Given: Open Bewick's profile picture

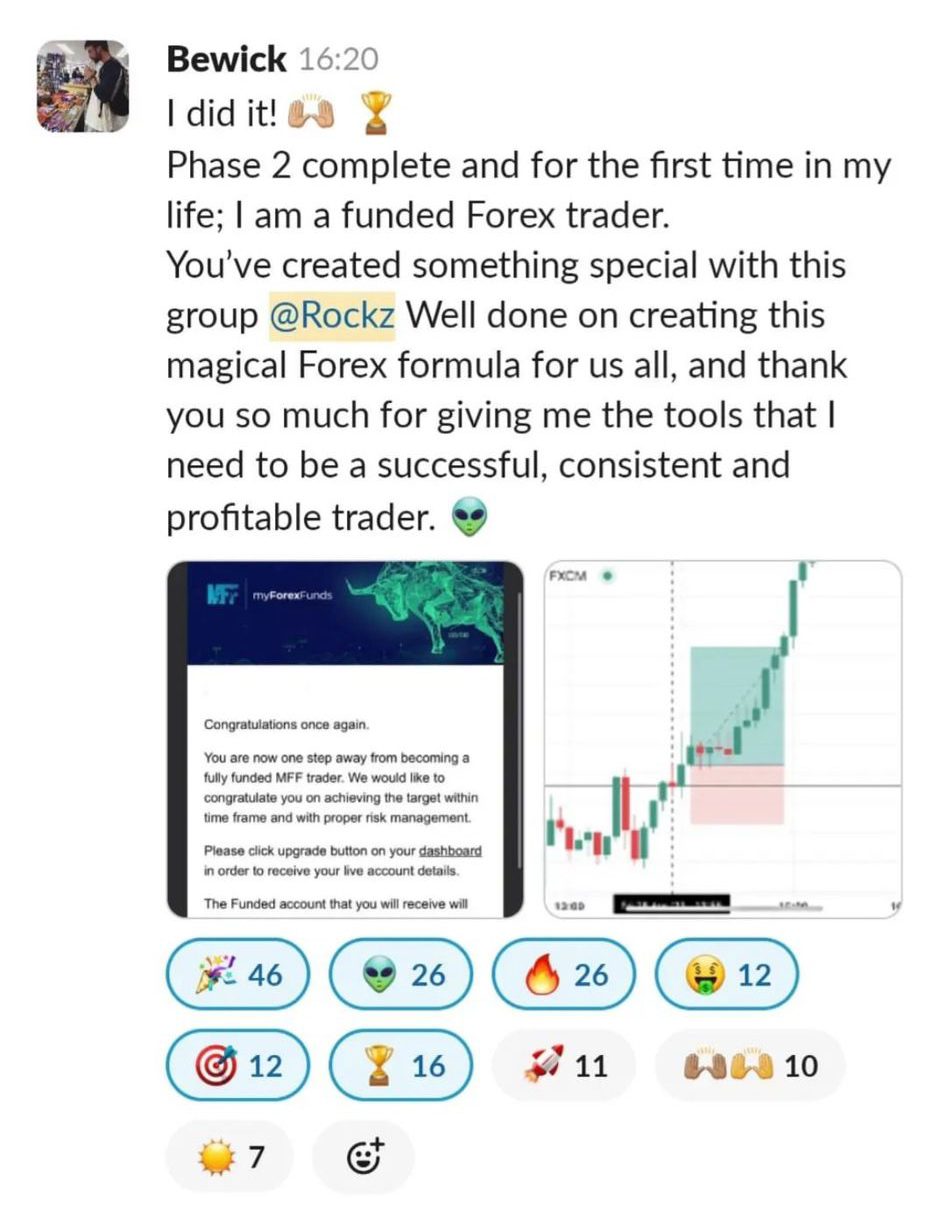Looking at the screenshot, I should [x=83, y=86].
